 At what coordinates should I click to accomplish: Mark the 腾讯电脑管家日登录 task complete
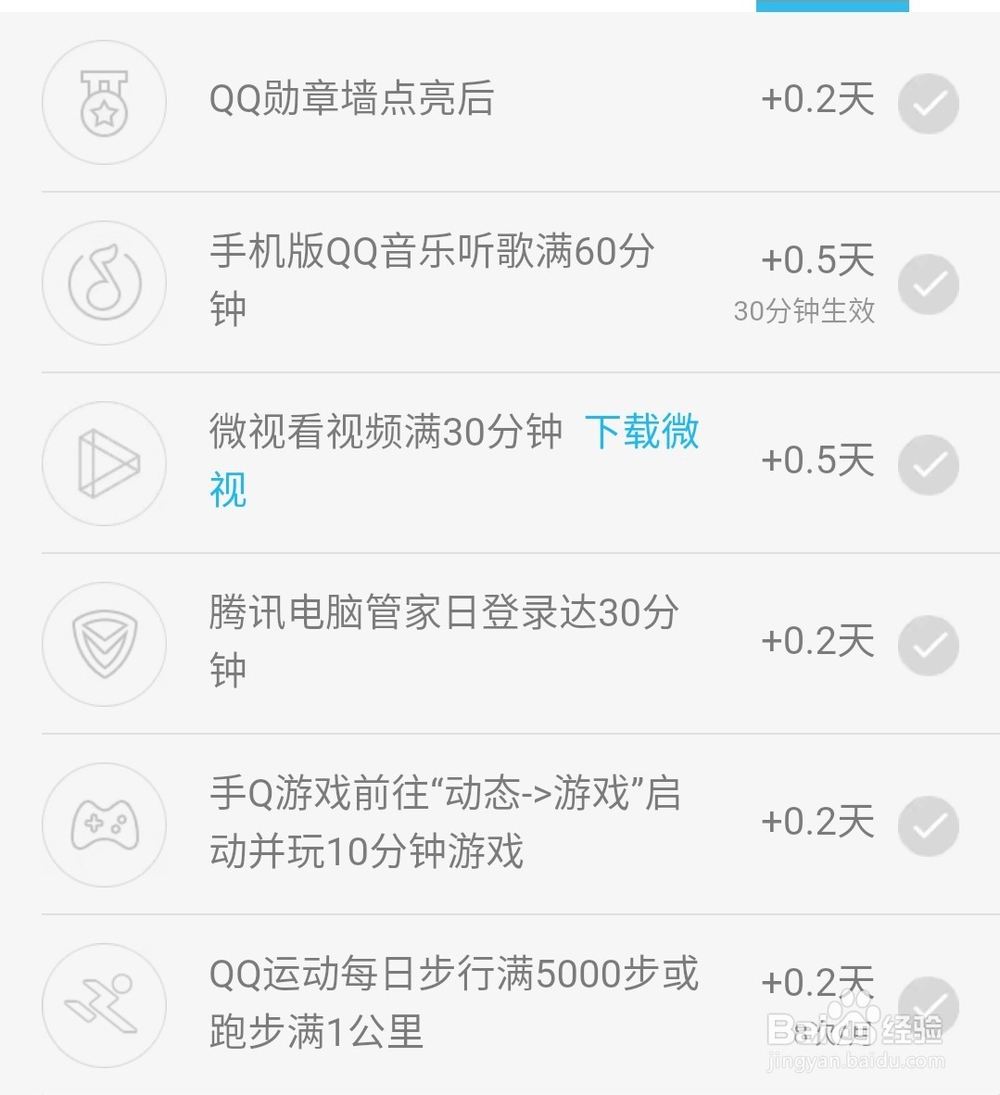[x=928, y=644]
